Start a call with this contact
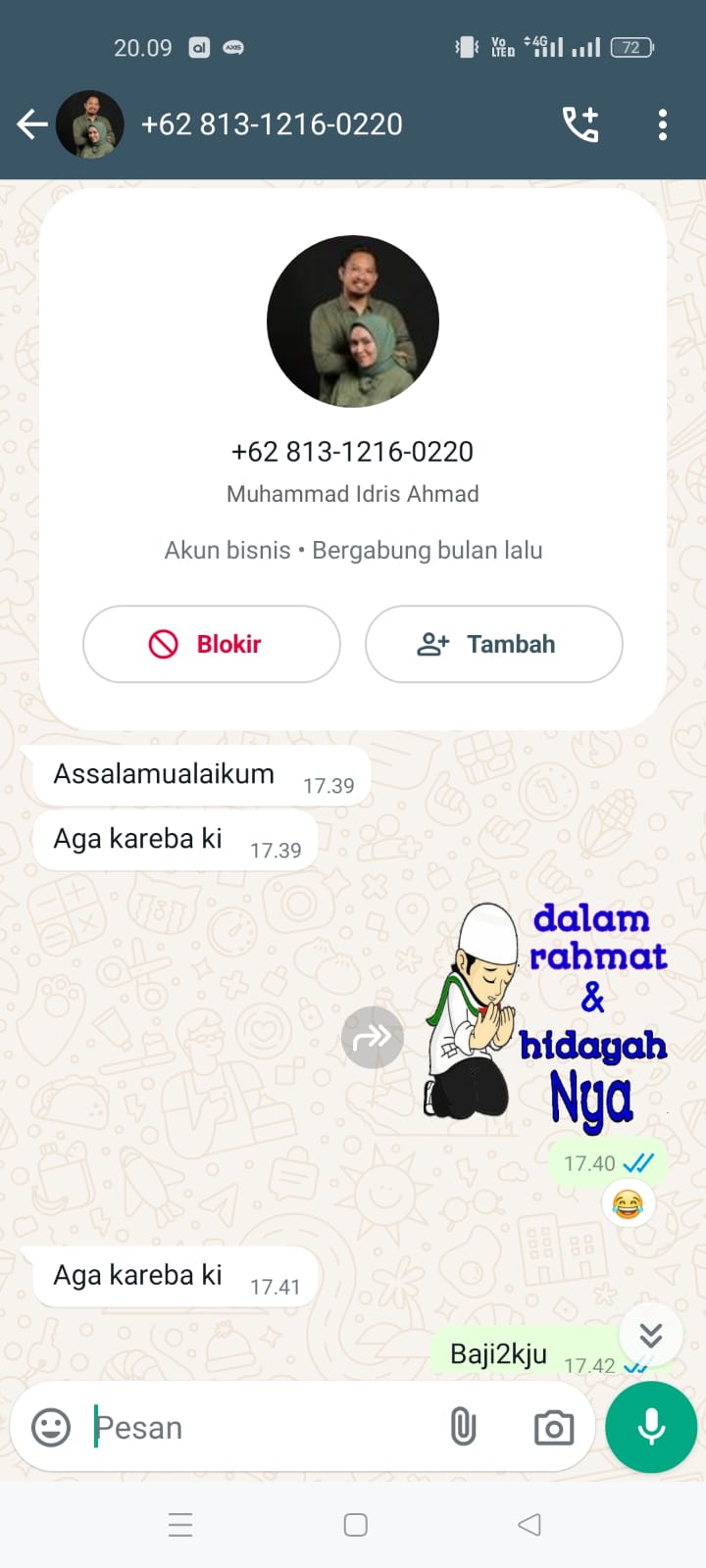Viewport: 706px width, 1568px height. [x=580, y=124]
